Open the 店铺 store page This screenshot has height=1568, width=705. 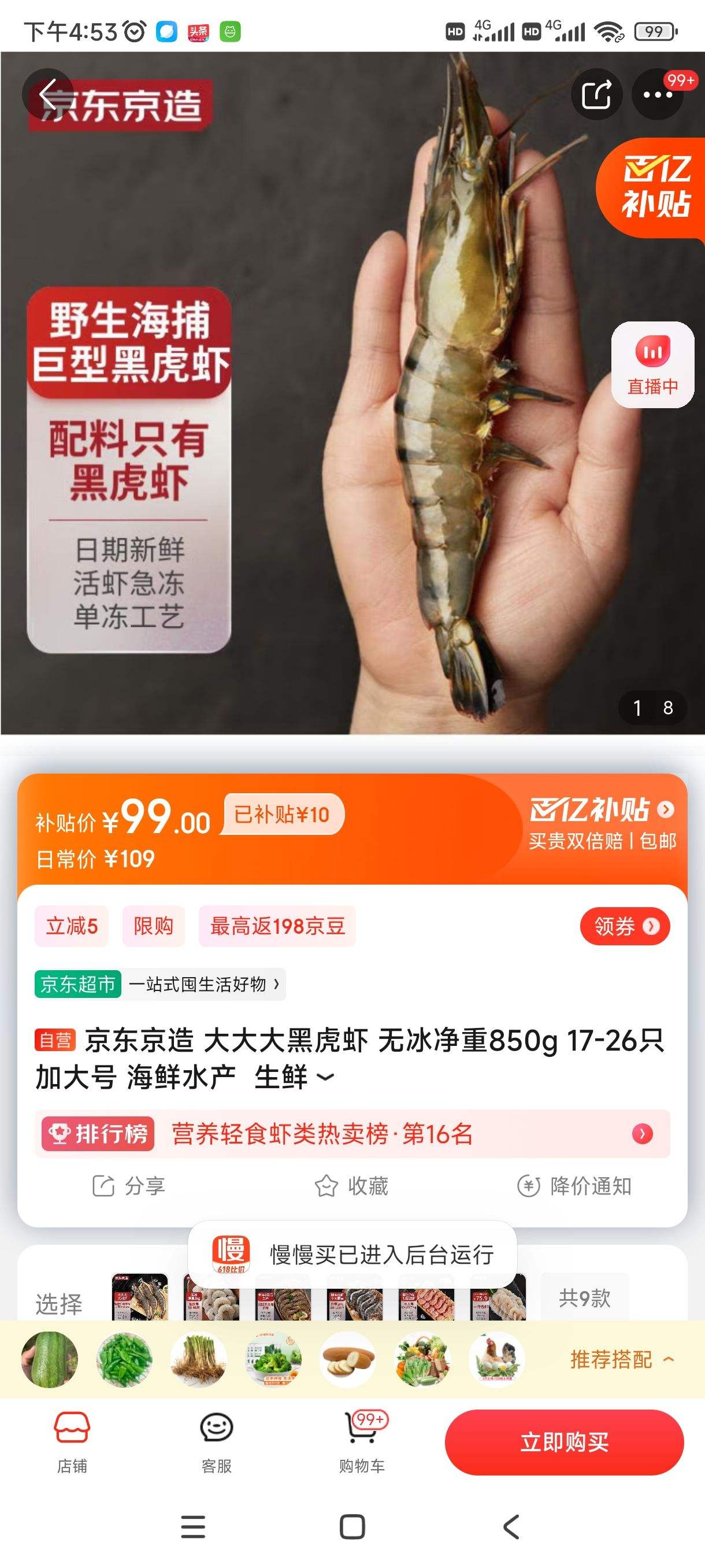click(72, 1442)
